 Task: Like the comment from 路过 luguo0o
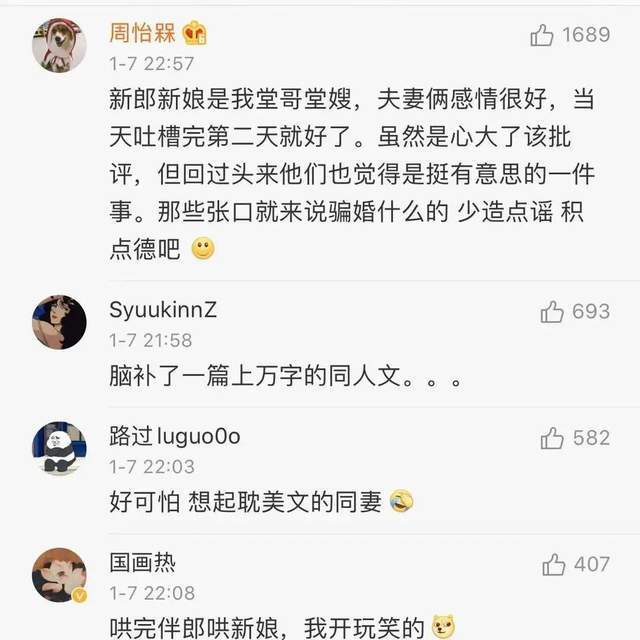552,438
